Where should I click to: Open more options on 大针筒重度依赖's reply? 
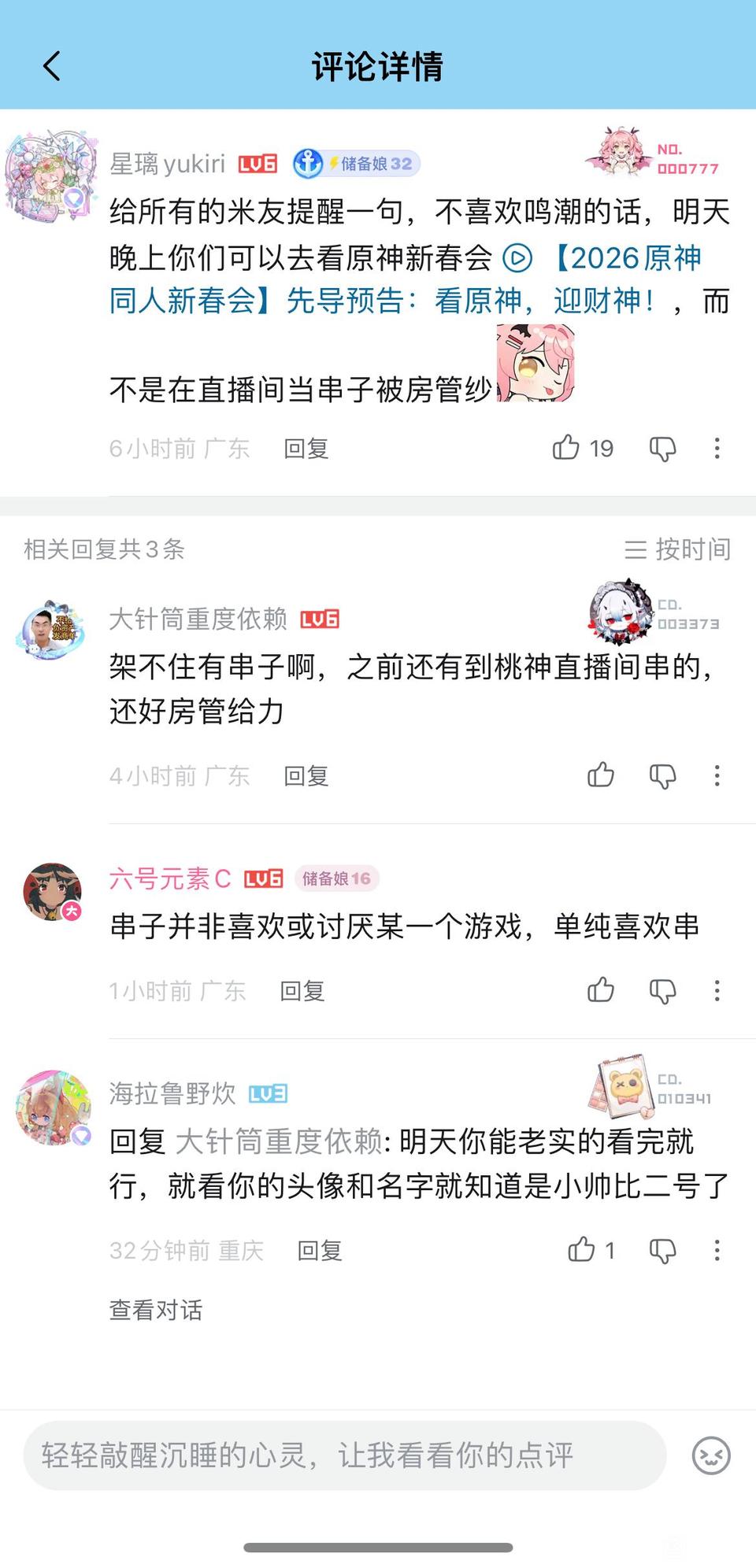tap(717, 776)
